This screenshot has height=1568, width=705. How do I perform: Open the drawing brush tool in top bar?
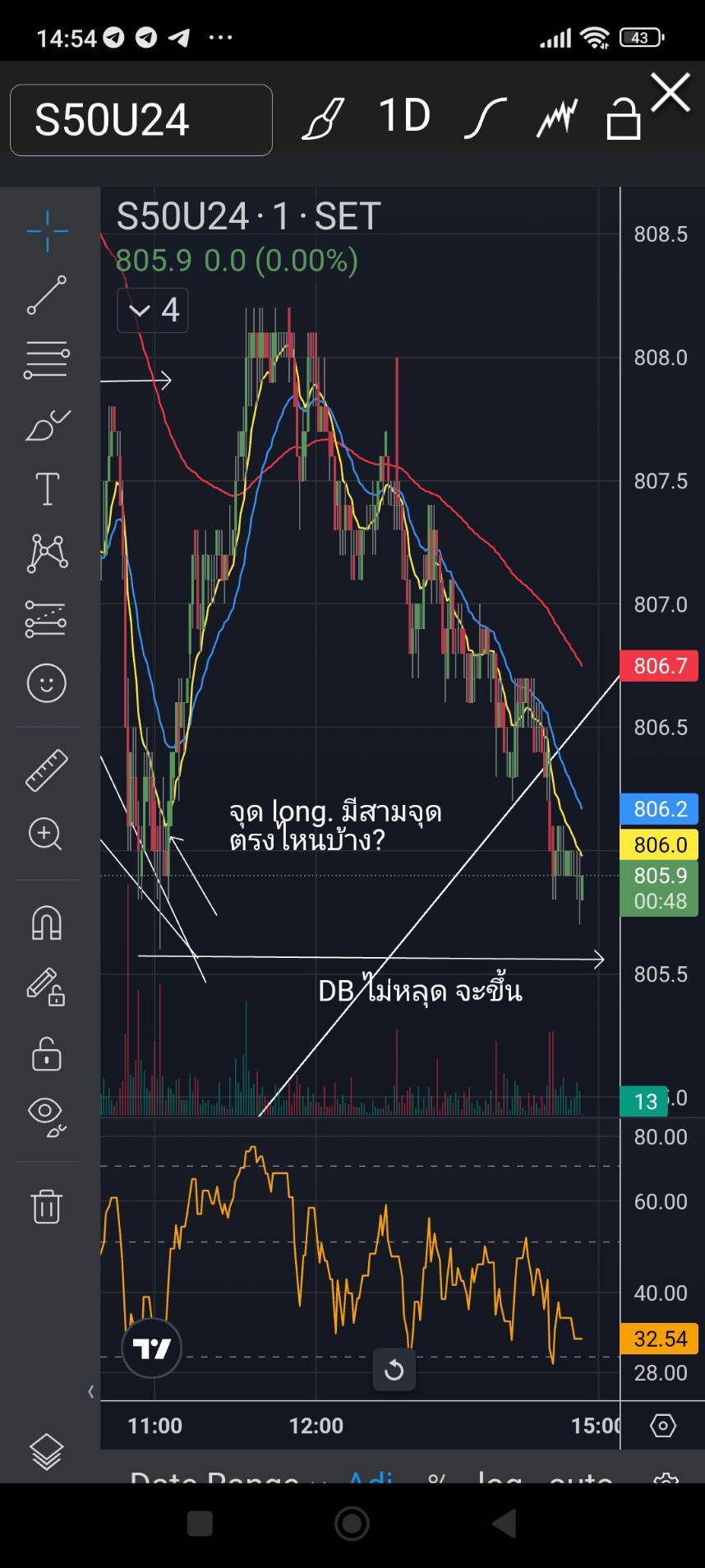pos(323,118)
